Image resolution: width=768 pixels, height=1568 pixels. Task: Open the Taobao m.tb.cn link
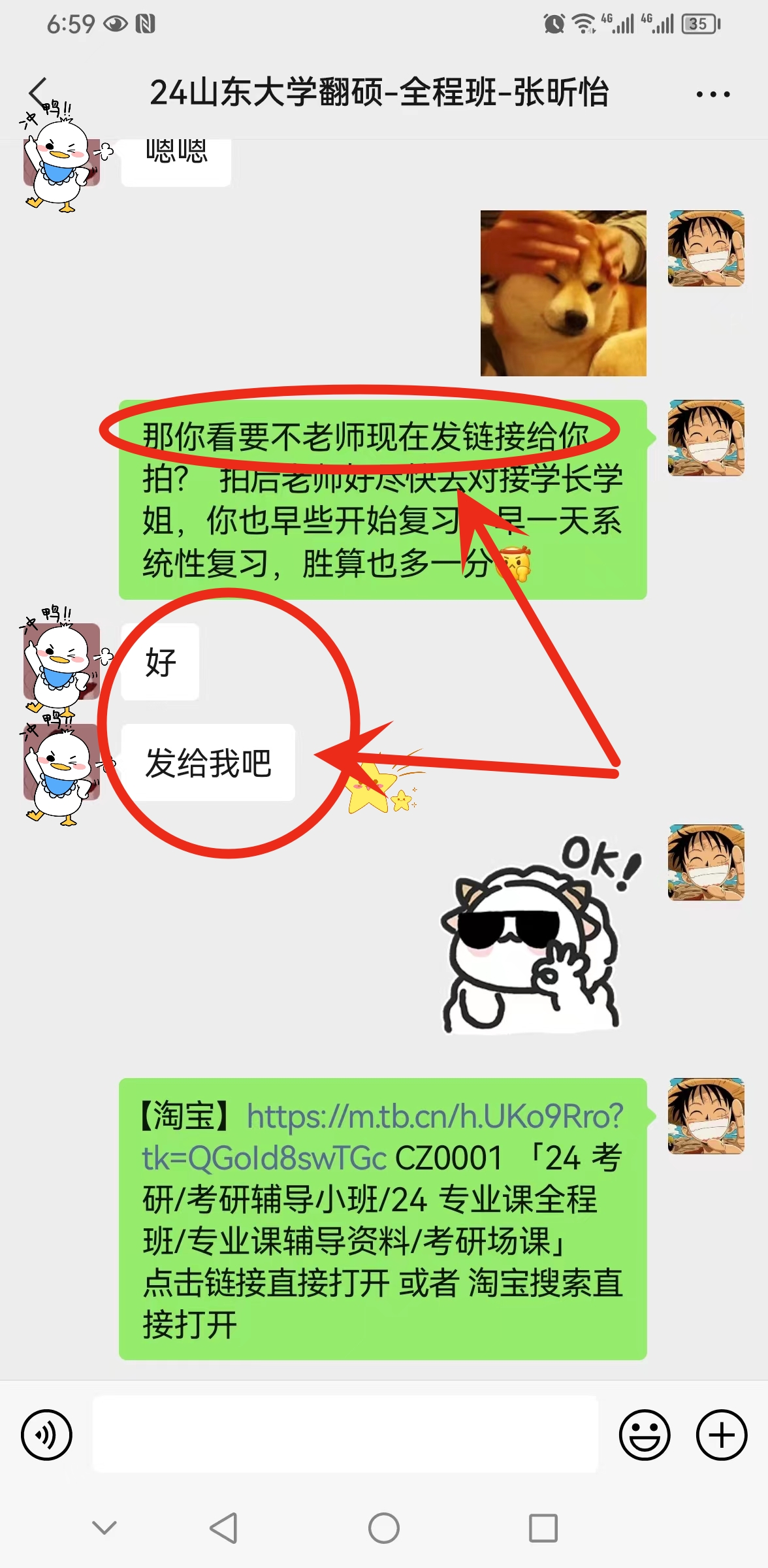[434, 1117]
